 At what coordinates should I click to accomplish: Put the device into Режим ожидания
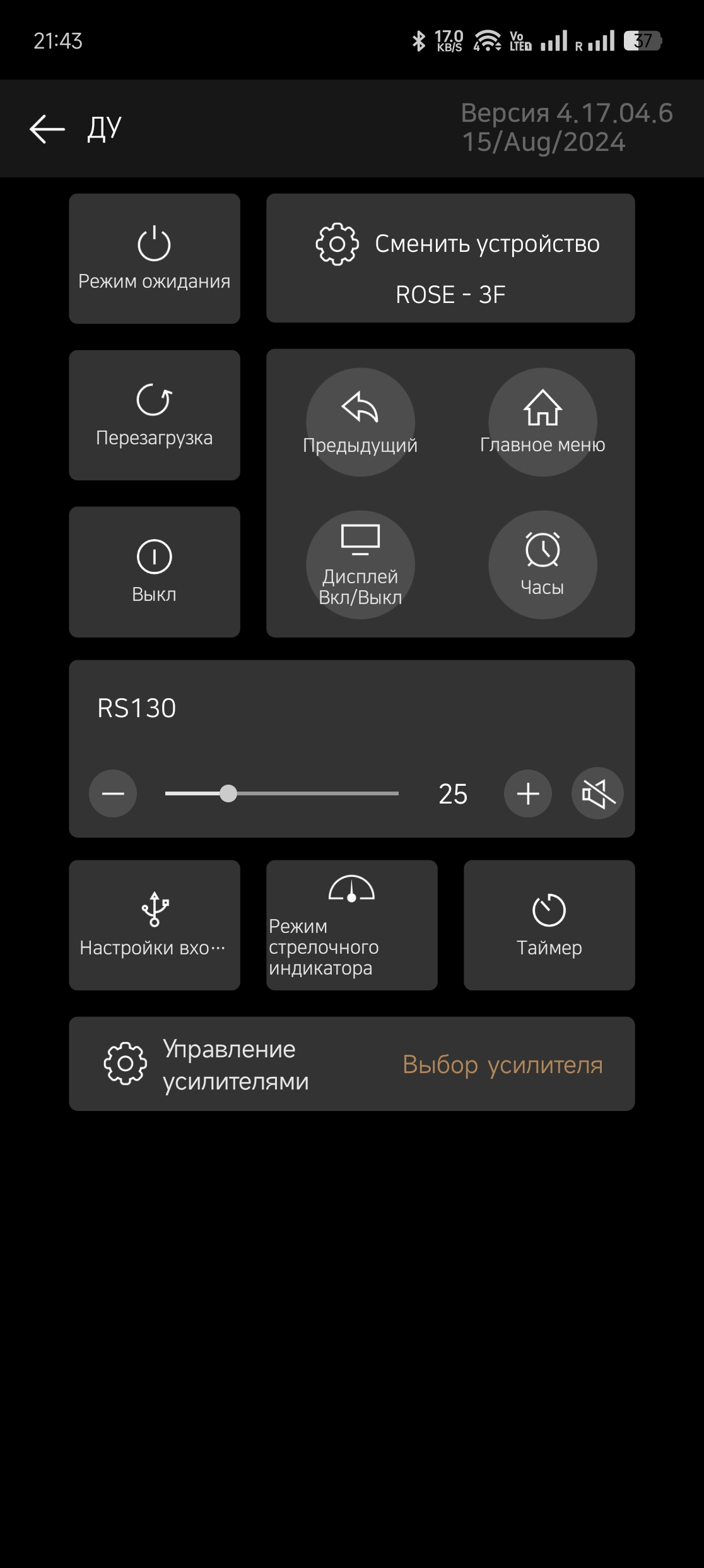tap(155, 258)
